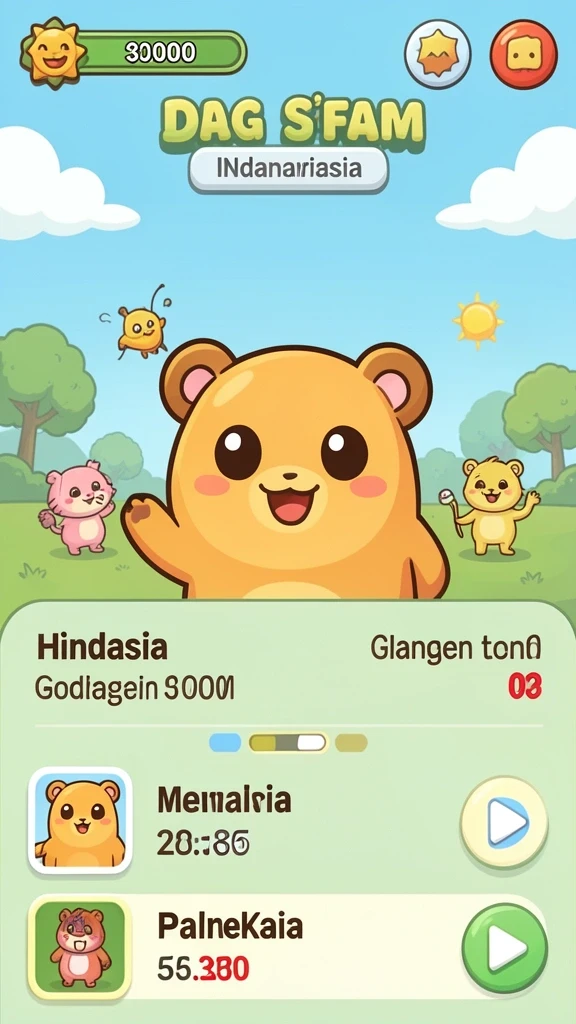Open the PalneKaia character thumbnail
The width and height of the screenshot is (576, 1024).
pyautogui.click(x=80, y=946)
